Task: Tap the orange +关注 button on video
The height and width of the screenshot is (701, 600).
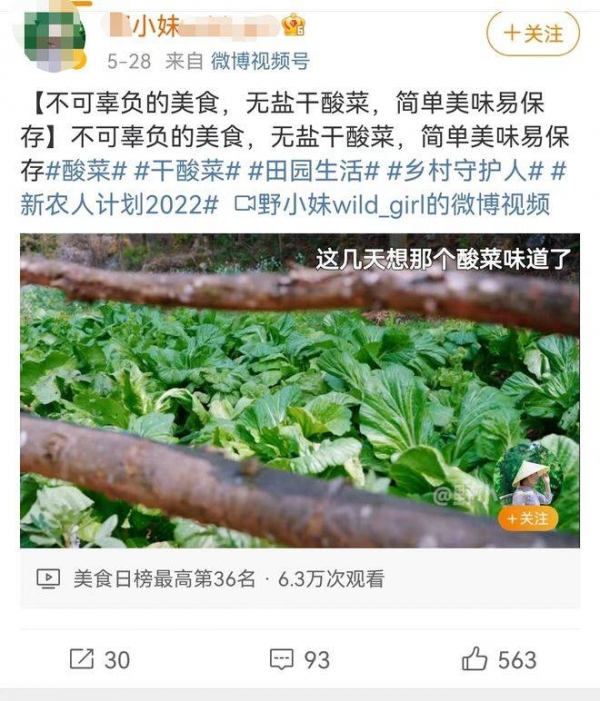Action: coord(527,518)
